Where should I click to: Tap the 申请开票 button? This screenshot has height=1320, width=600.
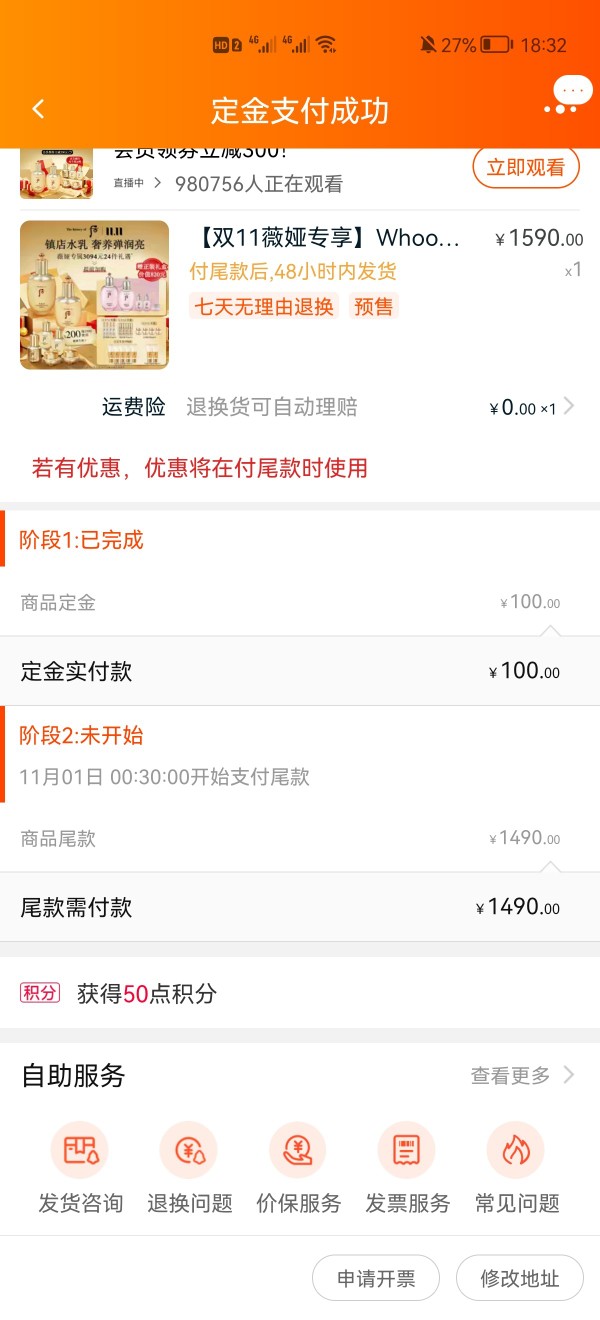click(x=376, y=1278)
